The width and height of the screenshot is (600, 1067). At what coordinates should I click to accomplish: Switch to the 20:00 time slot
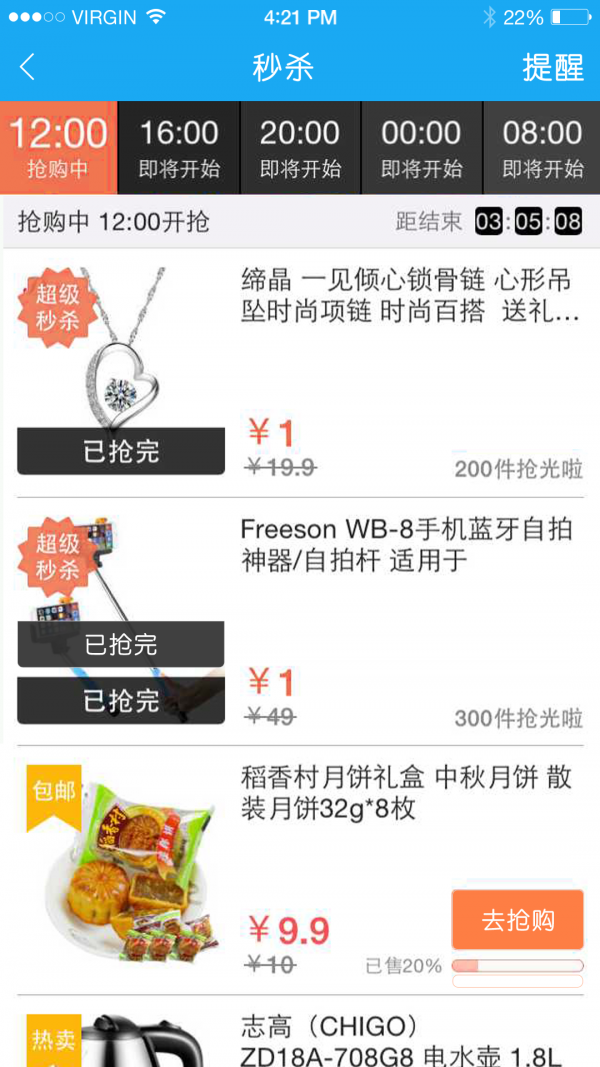click(300, 148)
